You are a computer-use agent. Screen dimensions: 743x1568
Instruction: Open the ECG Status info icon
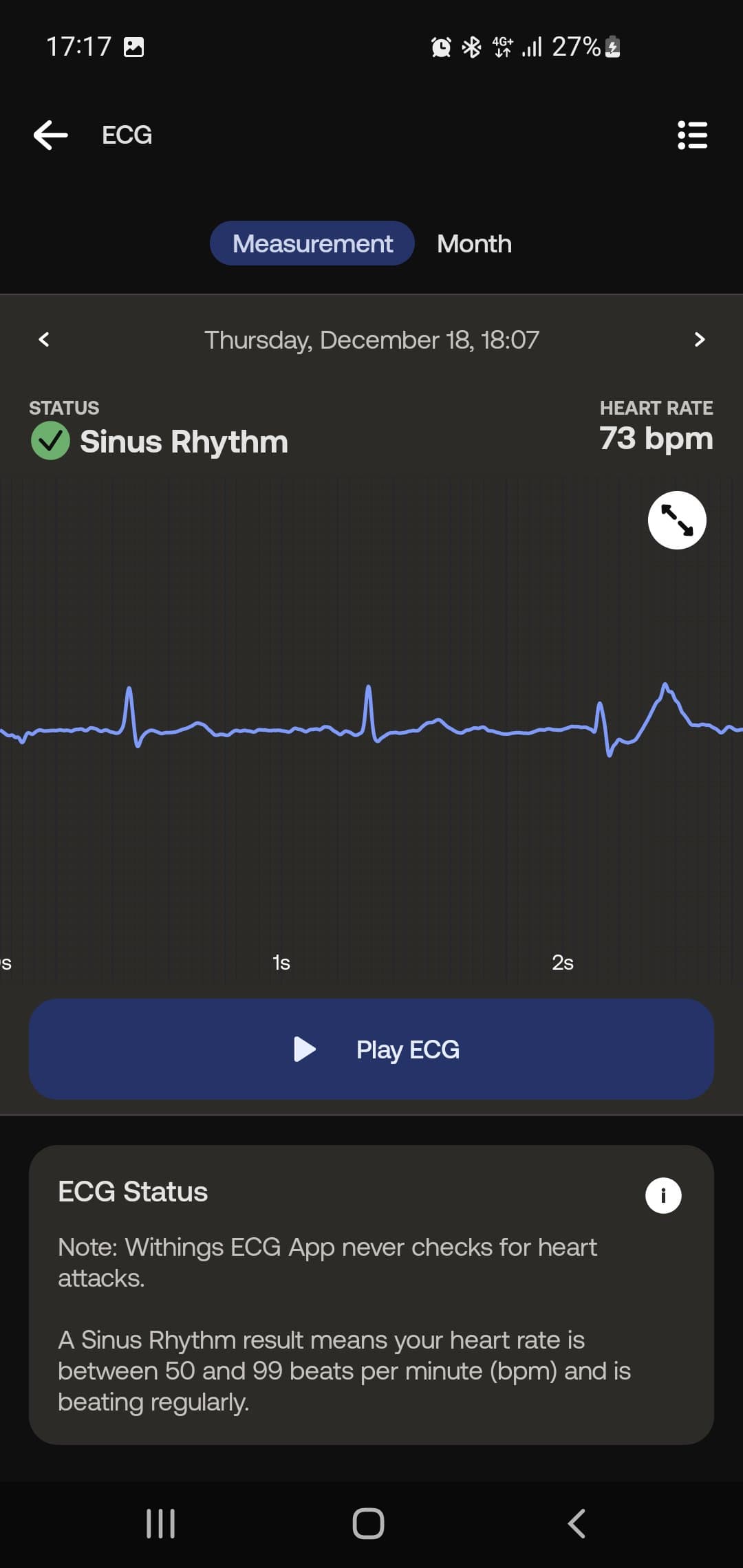point(663,1195)
